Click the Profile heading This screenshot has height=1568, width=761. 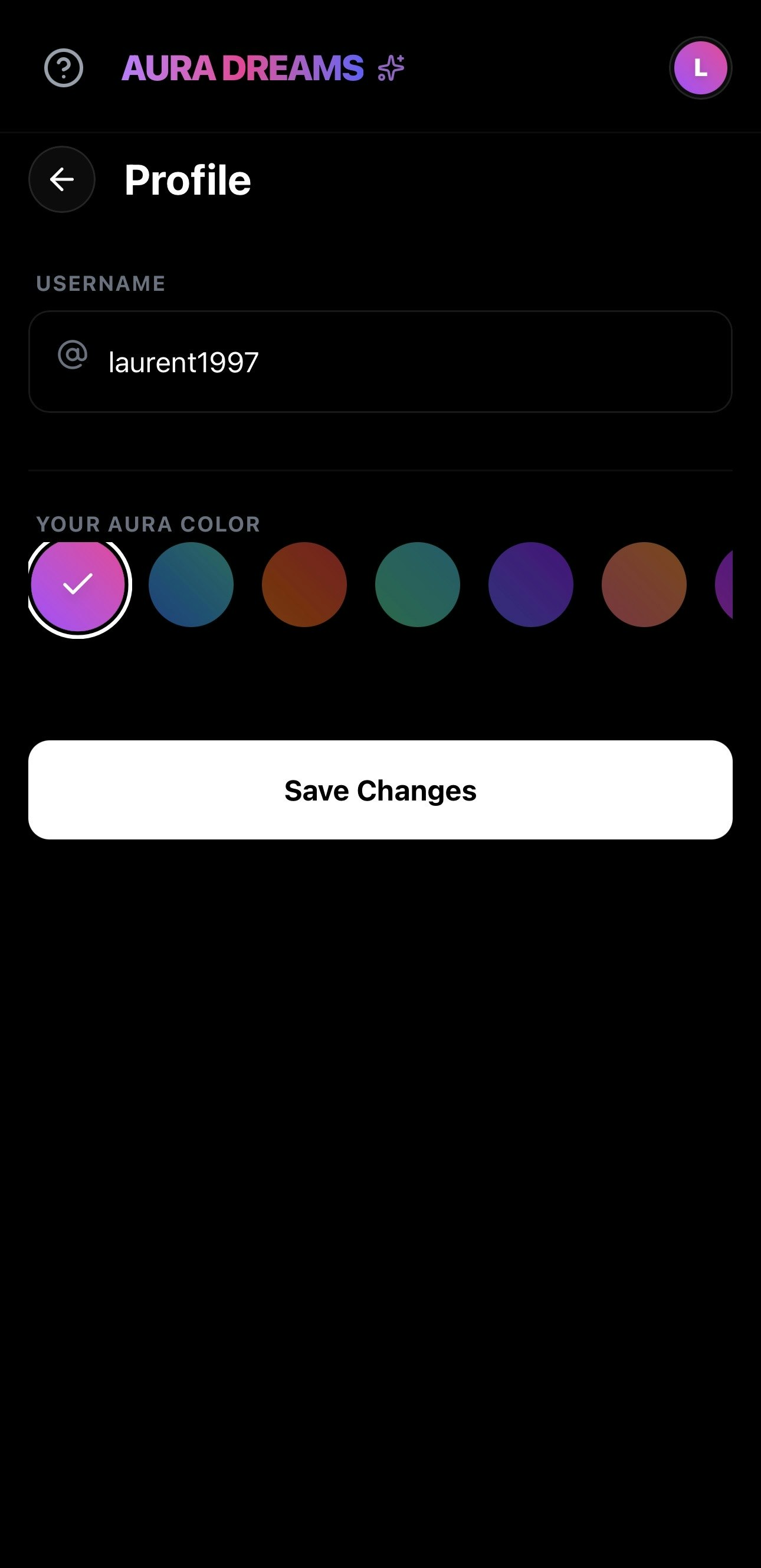(186, 179)
